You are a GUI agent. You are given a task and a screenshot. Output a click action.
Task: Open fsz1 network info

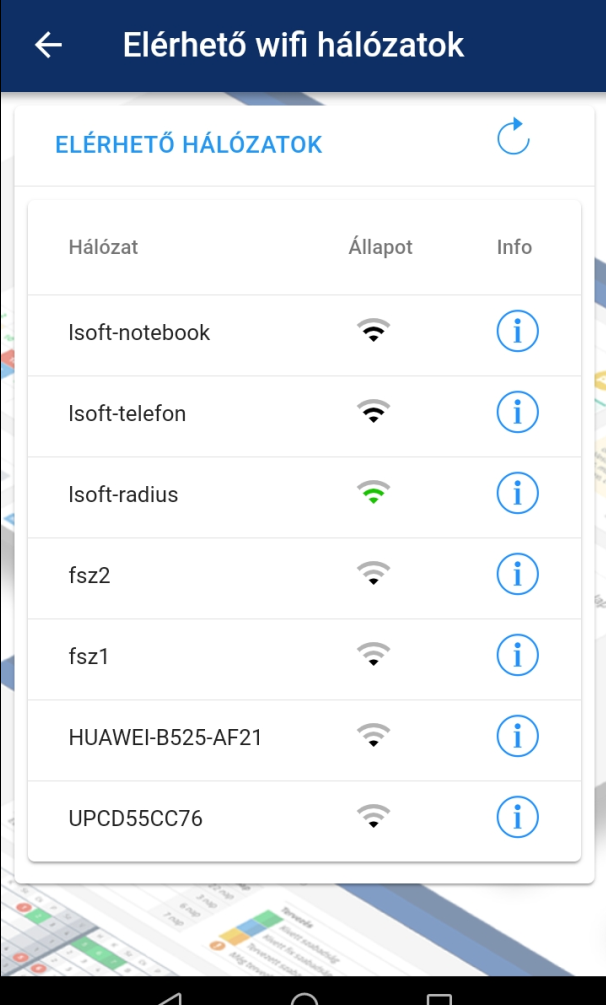517,655
